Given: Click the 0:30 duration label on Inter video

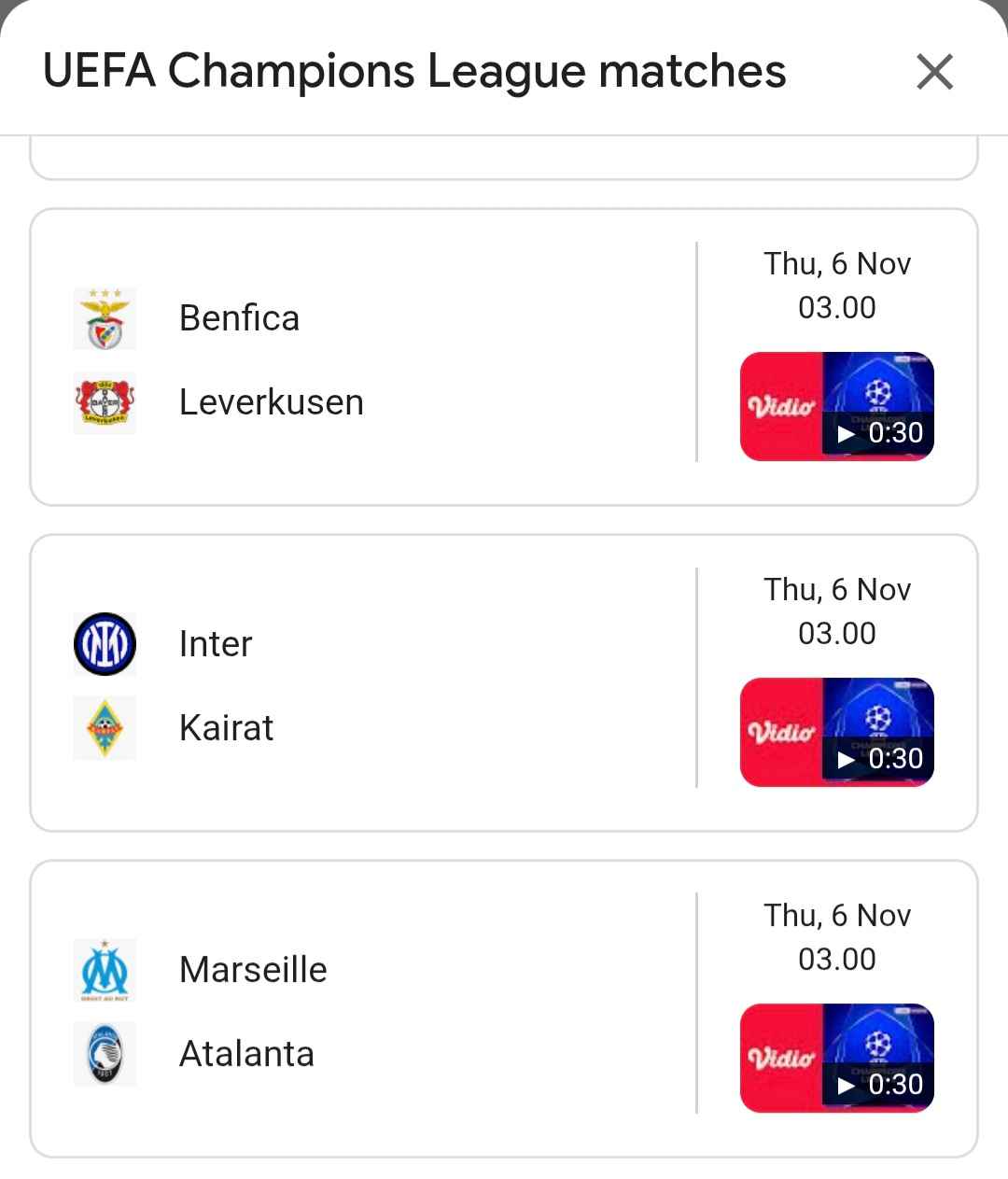Looking at the screenshot, I should coord(894,759).
